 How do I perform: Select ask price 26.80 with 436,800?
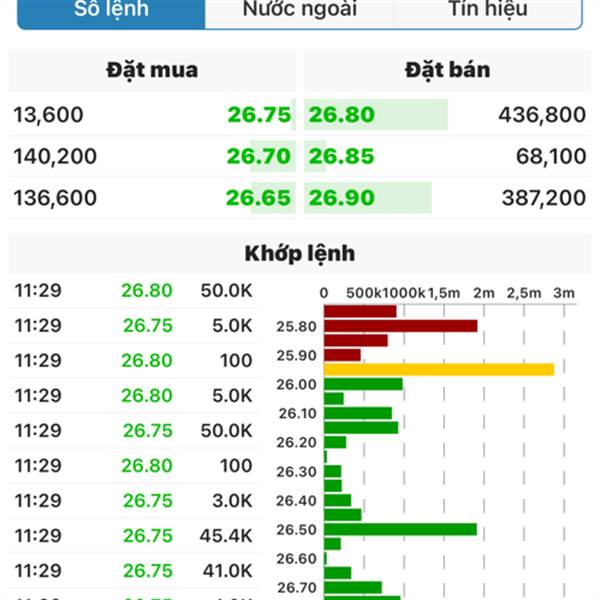(x=446, y=115)
